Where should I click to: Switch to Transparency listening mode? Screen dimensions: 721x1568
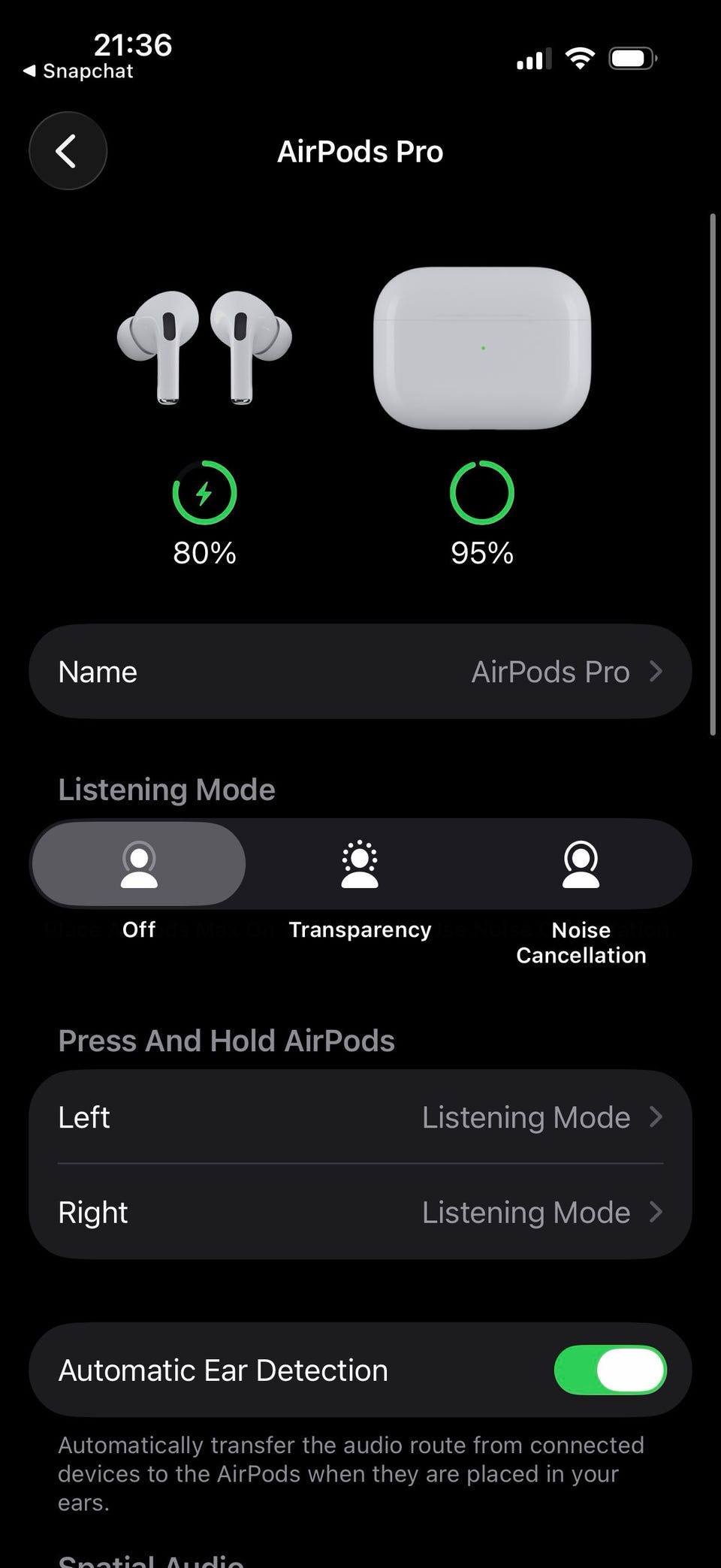coord(360,864)
